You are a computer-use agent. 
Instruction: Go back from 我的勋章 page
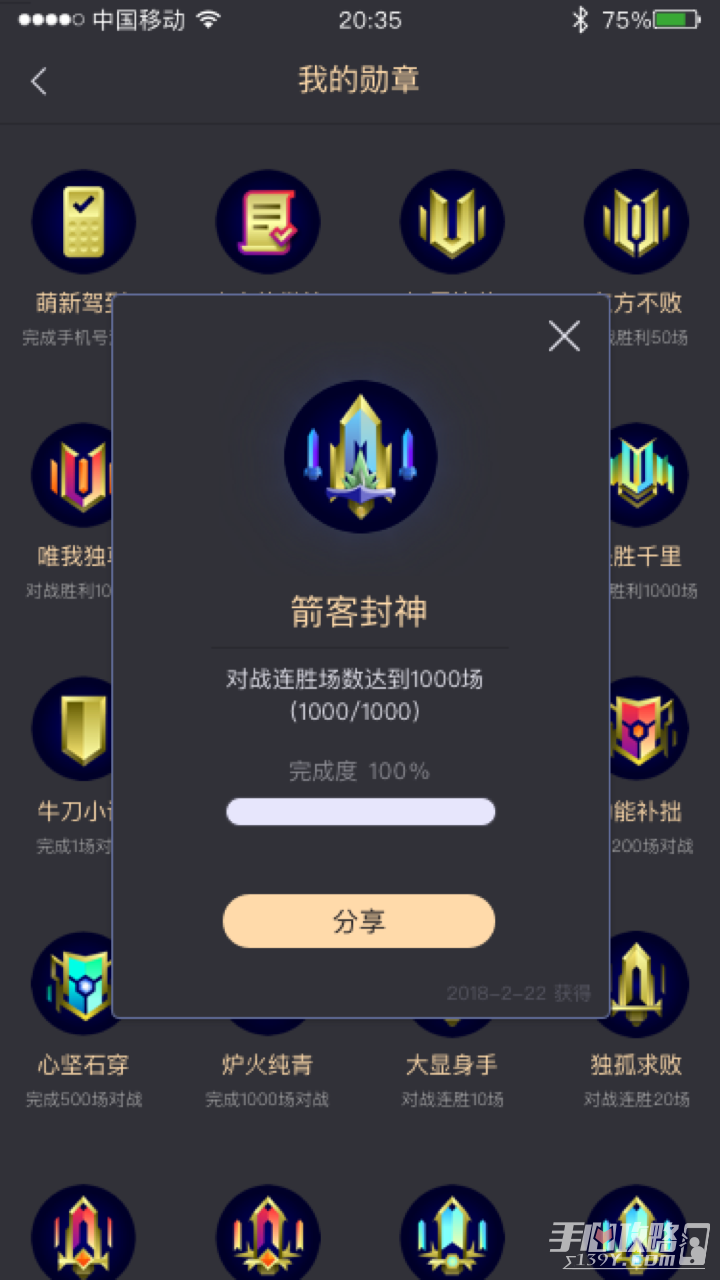[x=39, y=81]
